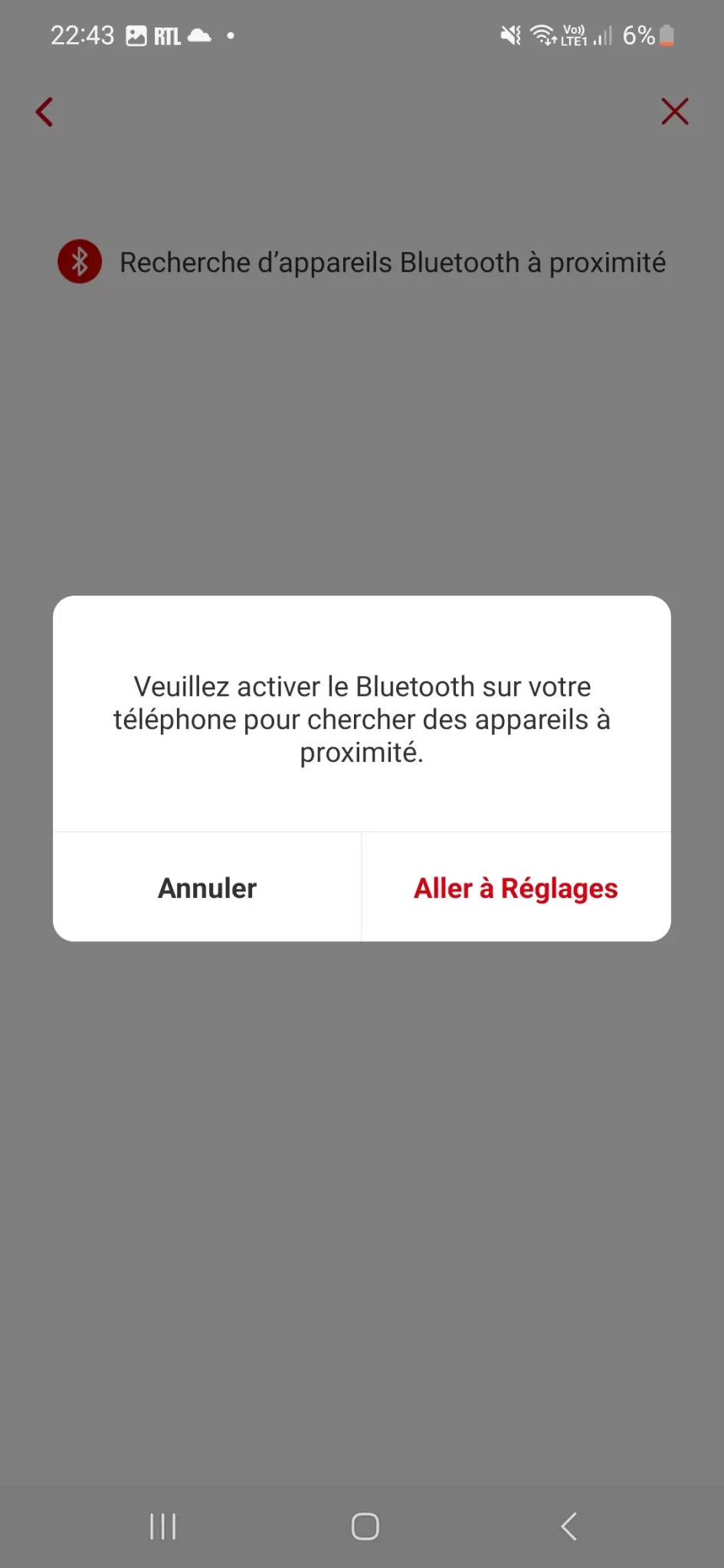
Task: Tap the system home button
Action: (x=365, y=1526)
